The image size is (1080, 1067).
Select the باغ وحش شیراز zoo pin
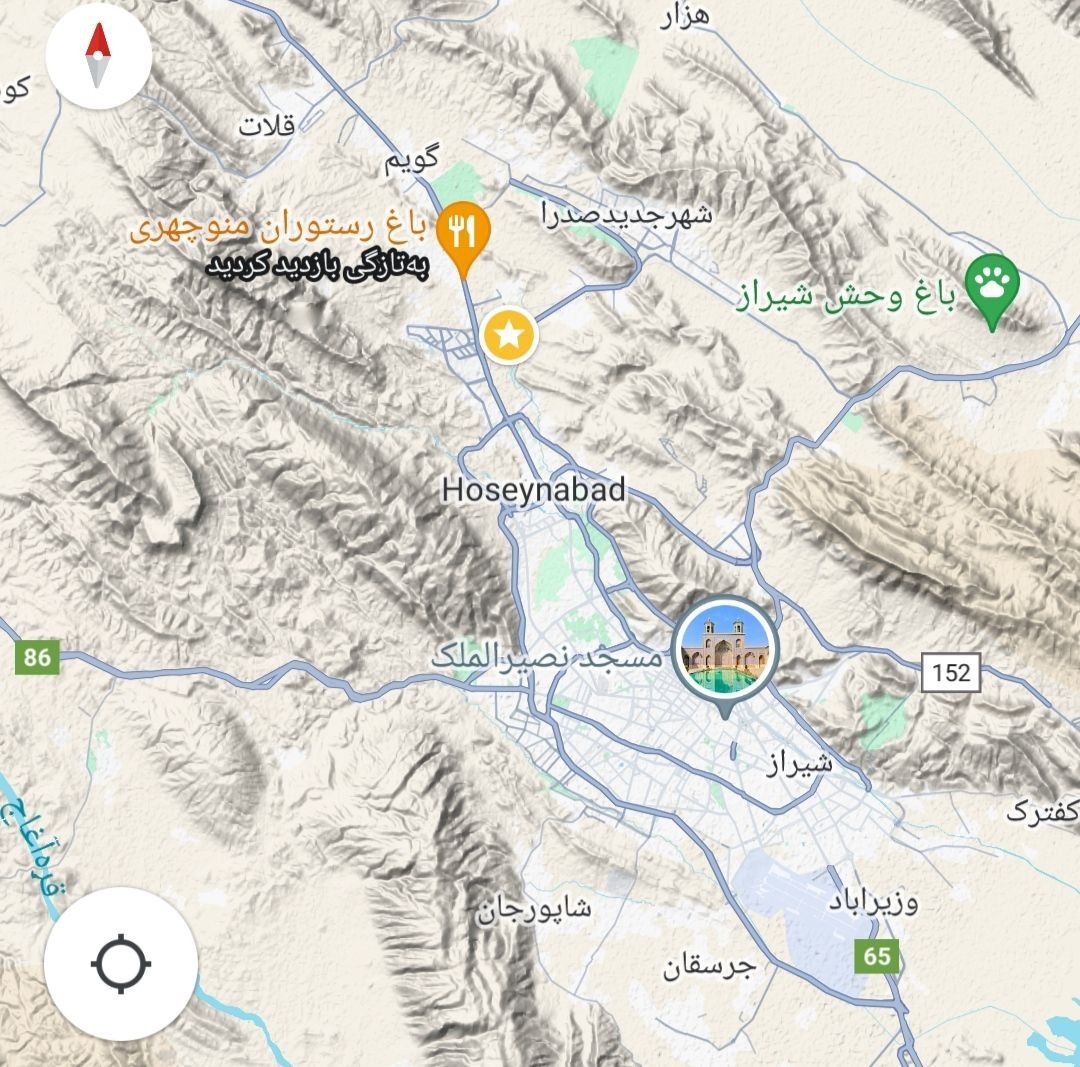click(x=992, y=285)
